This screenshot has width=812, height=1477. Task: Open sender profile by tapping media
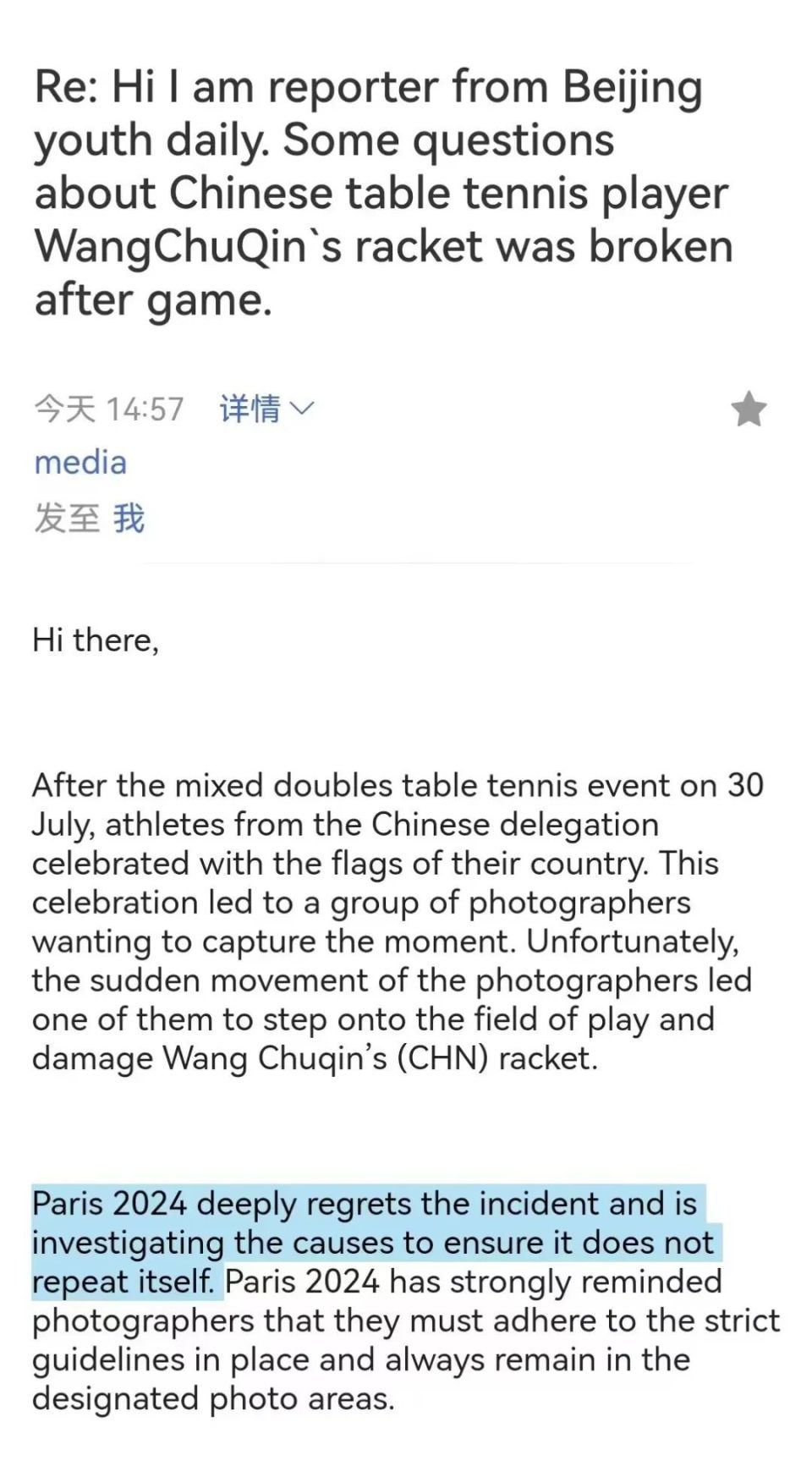pyautogui.click(x=80, y=462)
